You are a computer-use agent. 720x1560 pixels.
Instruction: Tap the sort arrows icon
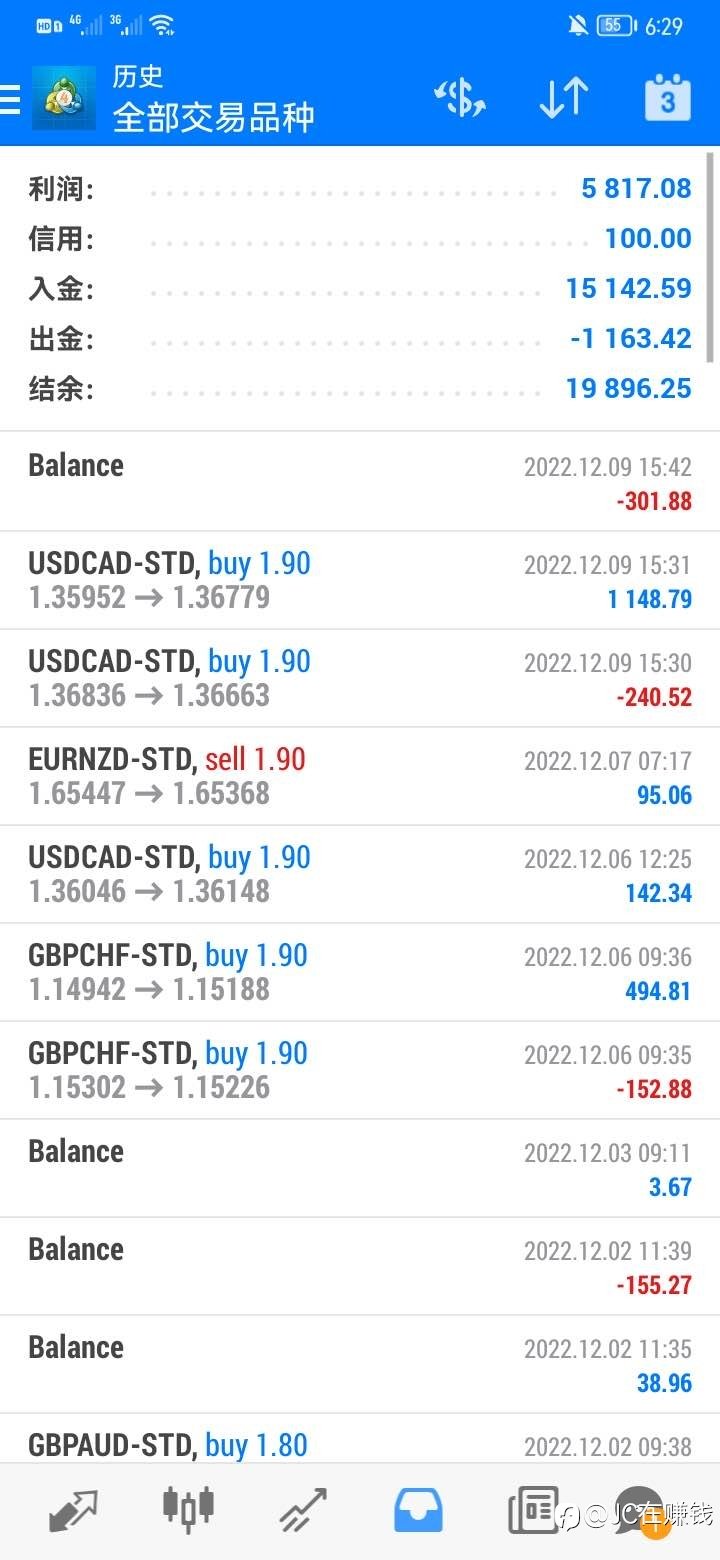tap(564, 98)
